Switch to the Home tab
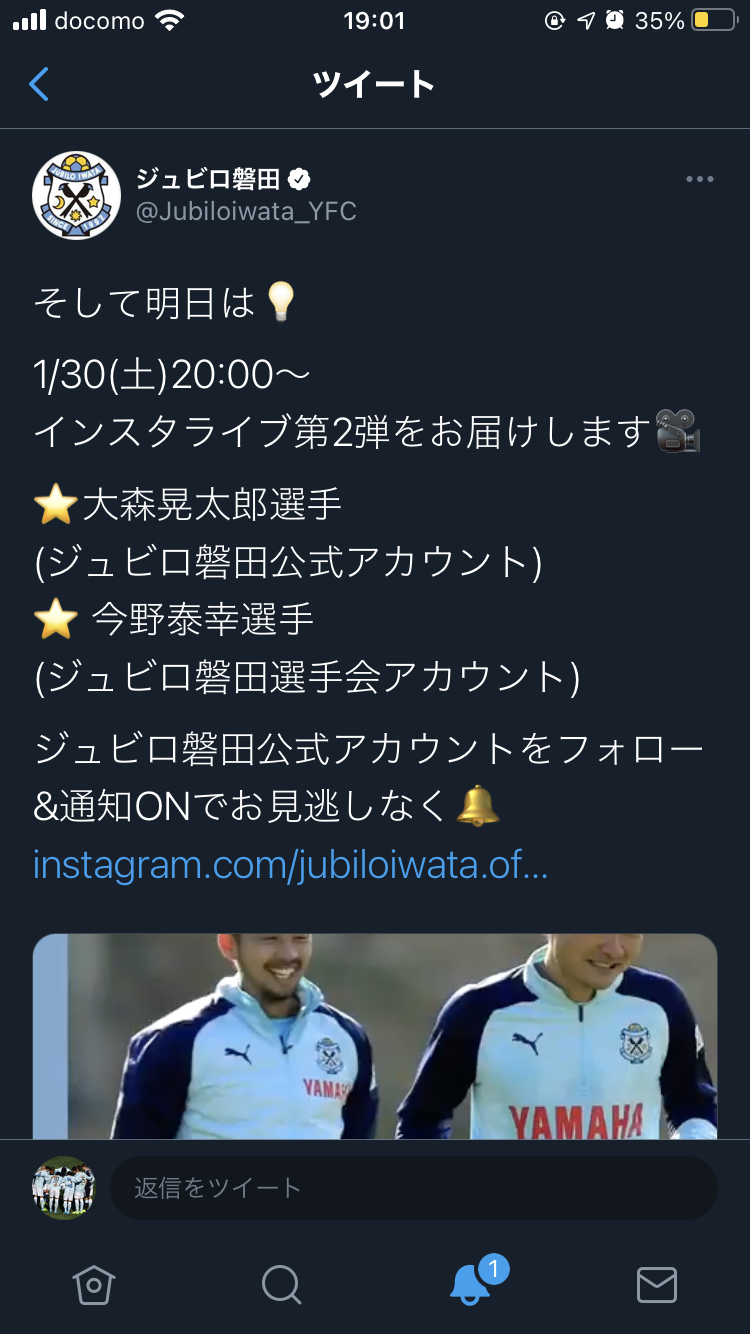Viewport: 750px width, 1334px height. [x=94, y=1285]
